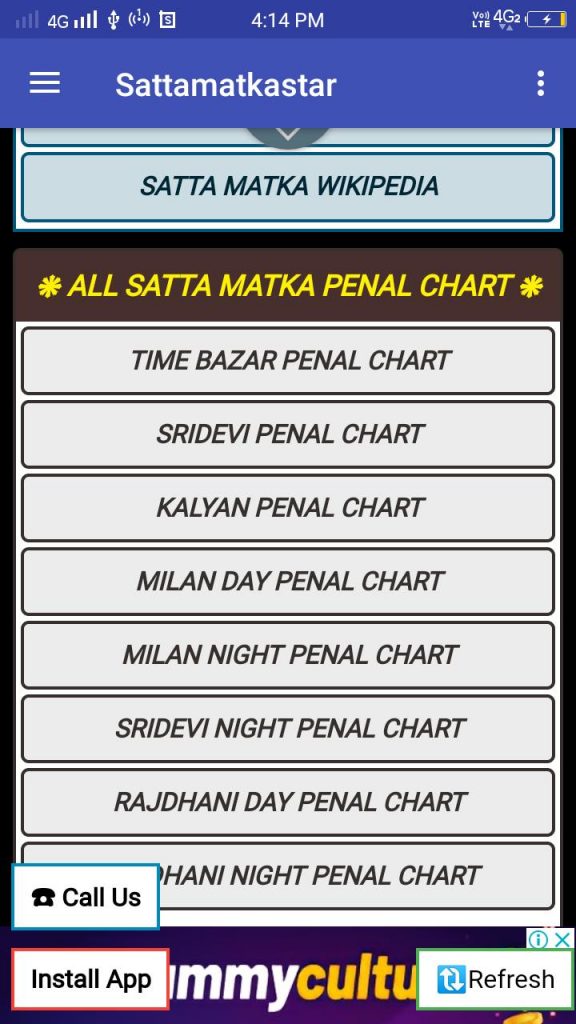Open the ad info icon
576x1024 pixels.
coord(538,939)
